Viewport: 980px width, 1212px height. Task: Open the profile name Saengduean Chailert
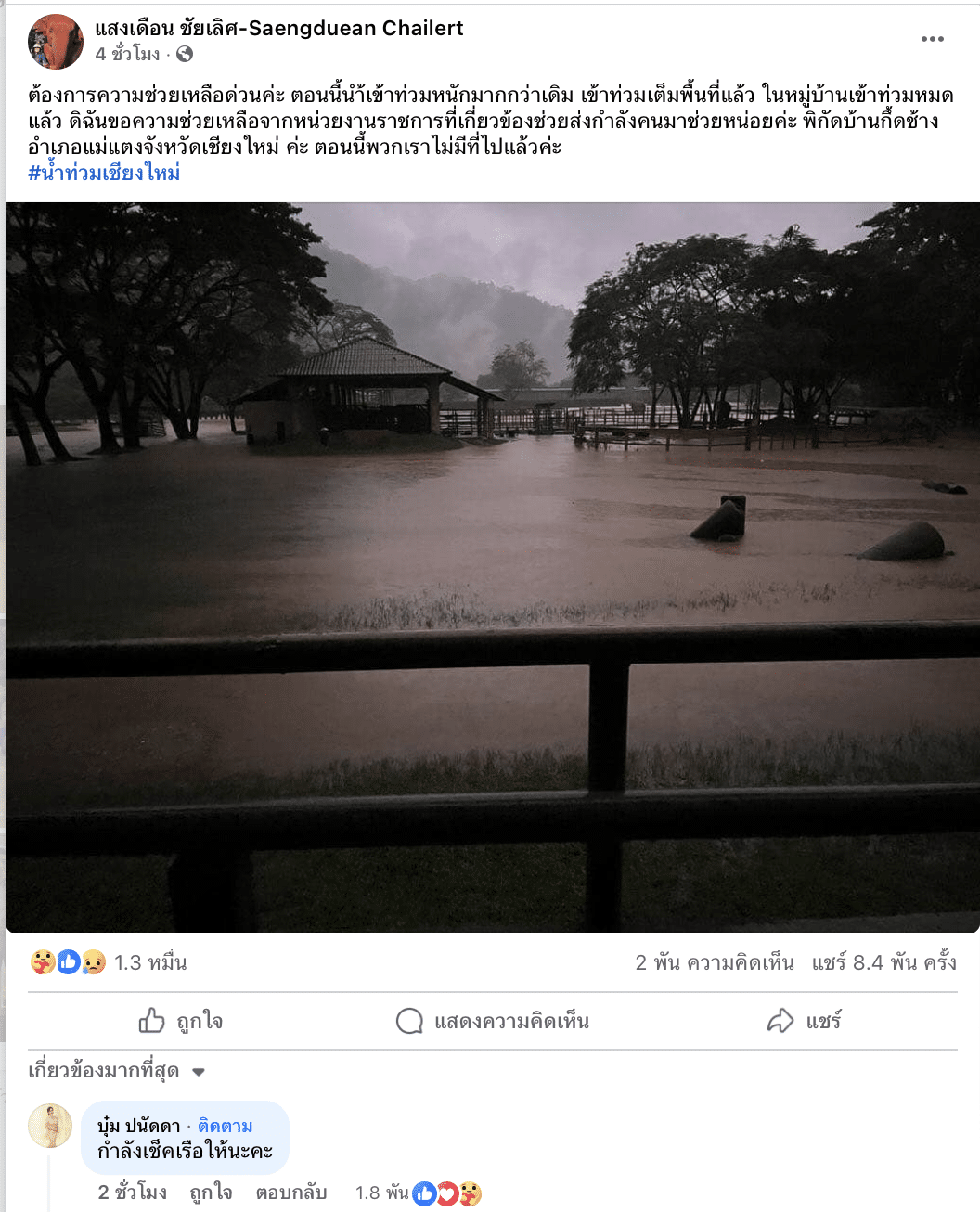[278, 28]
